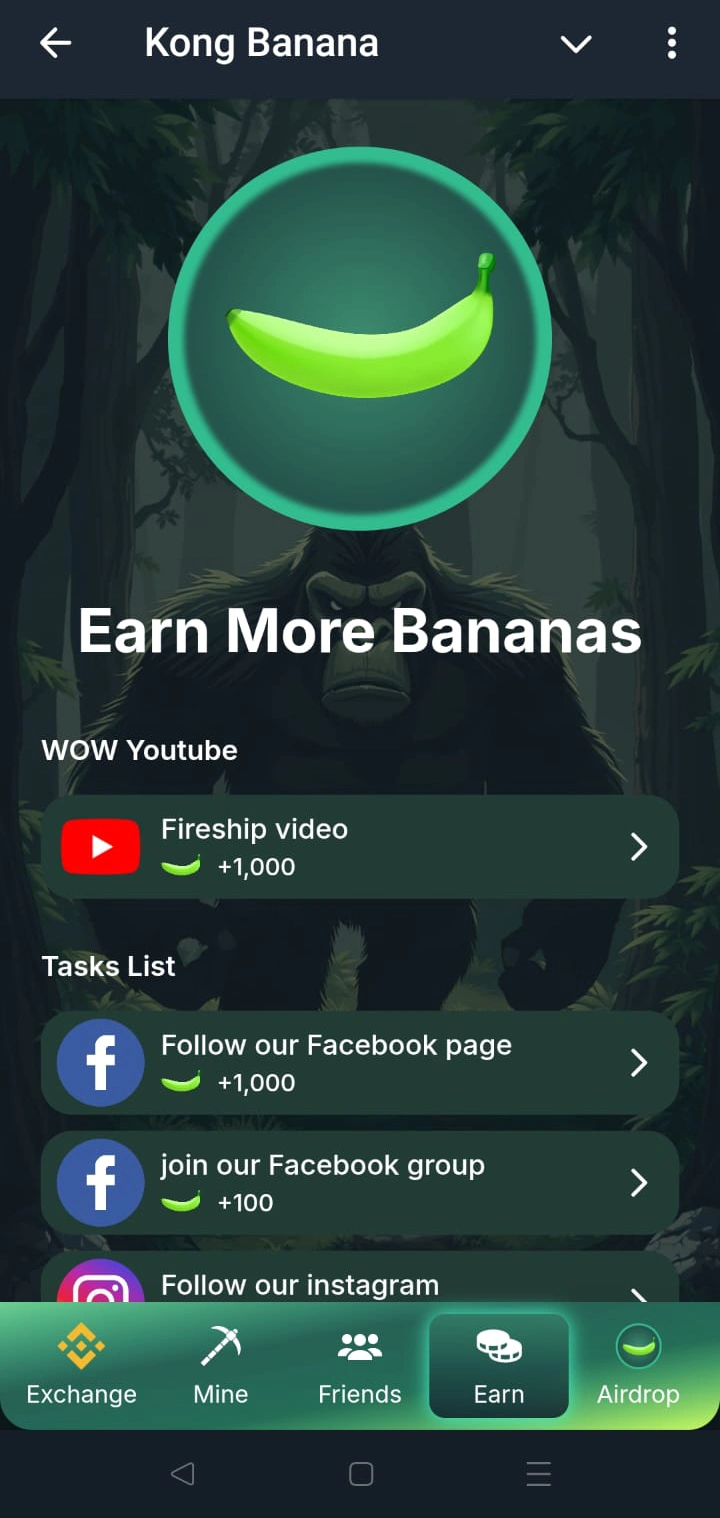This screenshot has height=1518, width=720.
Task: Open the Follow our Facebook page task
Action: 360,1063
